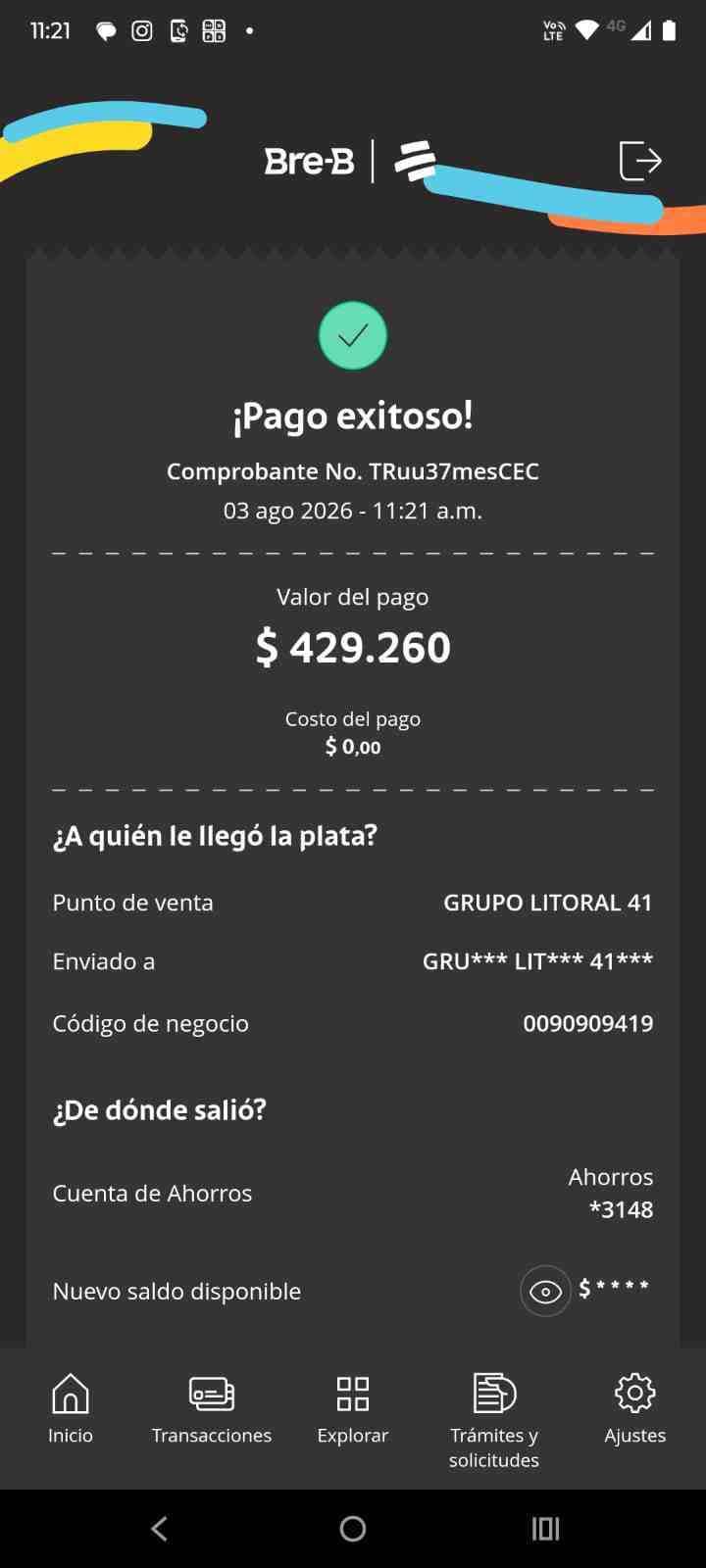This screenshot has height=1568, width=706.
Task: Tap the system back button
Action: [160, 1528]
